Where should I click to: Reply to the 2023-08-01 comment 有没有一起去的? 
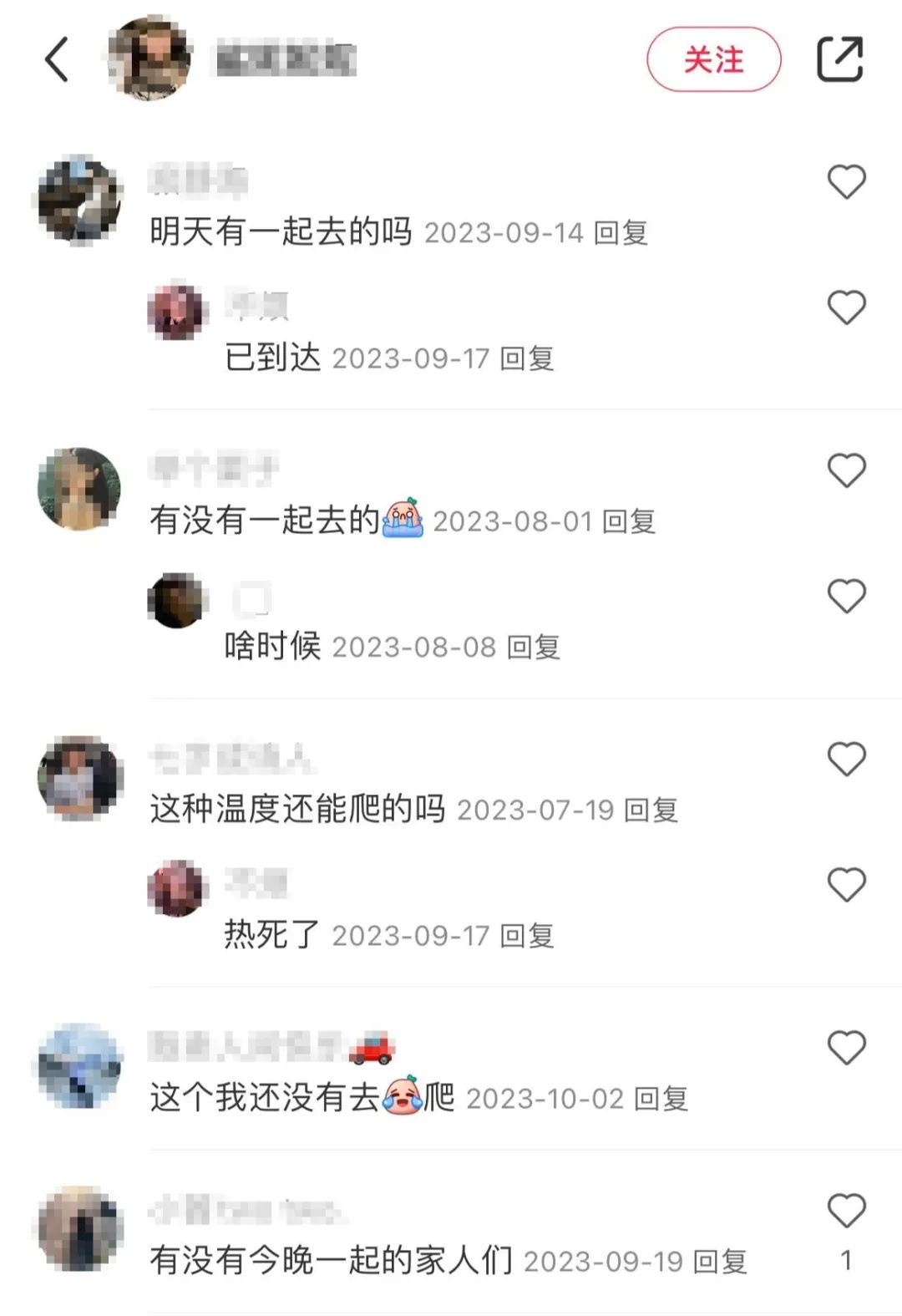click(x=629, y=522)
